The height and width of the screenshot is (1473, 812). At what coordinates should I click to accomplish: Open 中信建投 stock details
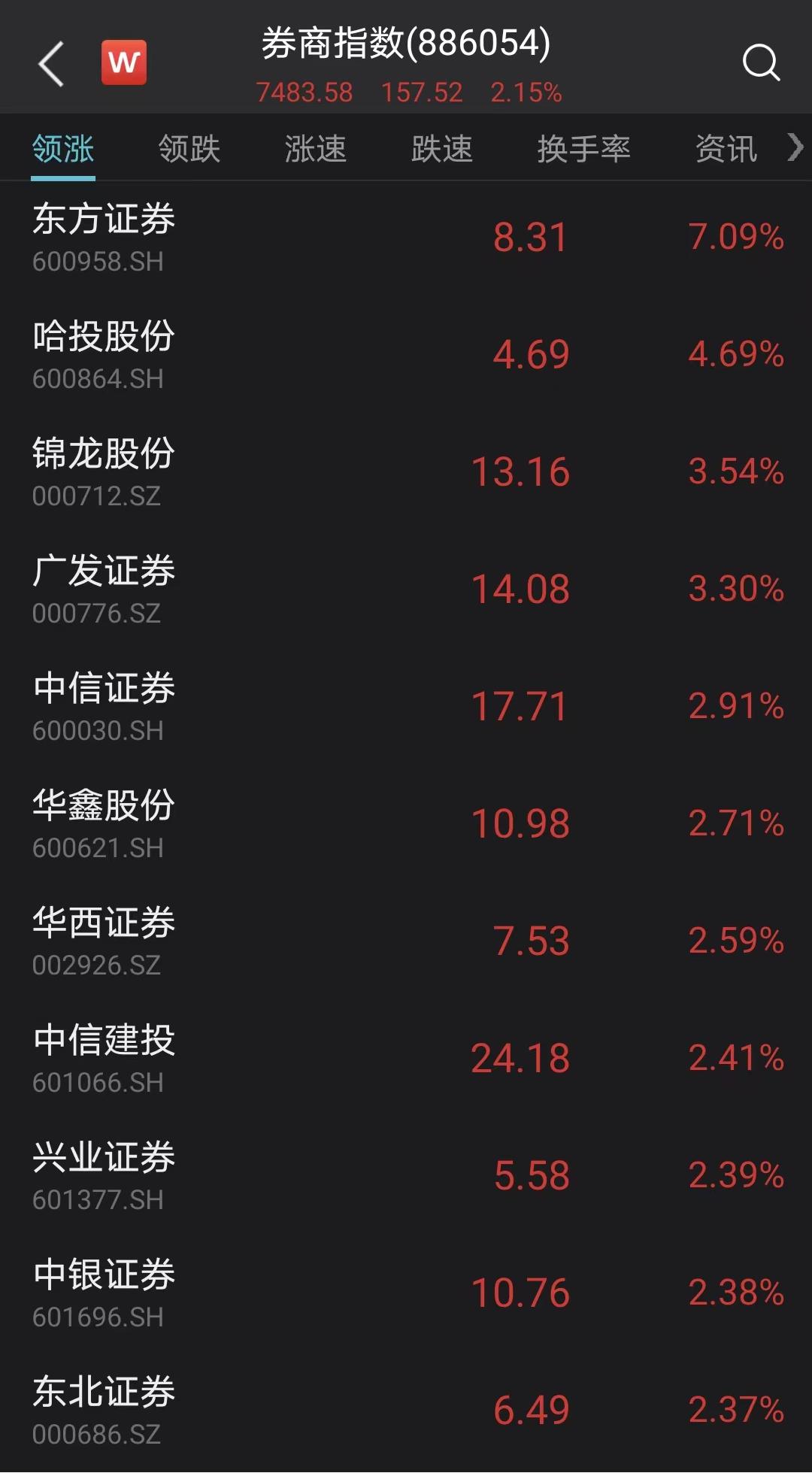406,1059
